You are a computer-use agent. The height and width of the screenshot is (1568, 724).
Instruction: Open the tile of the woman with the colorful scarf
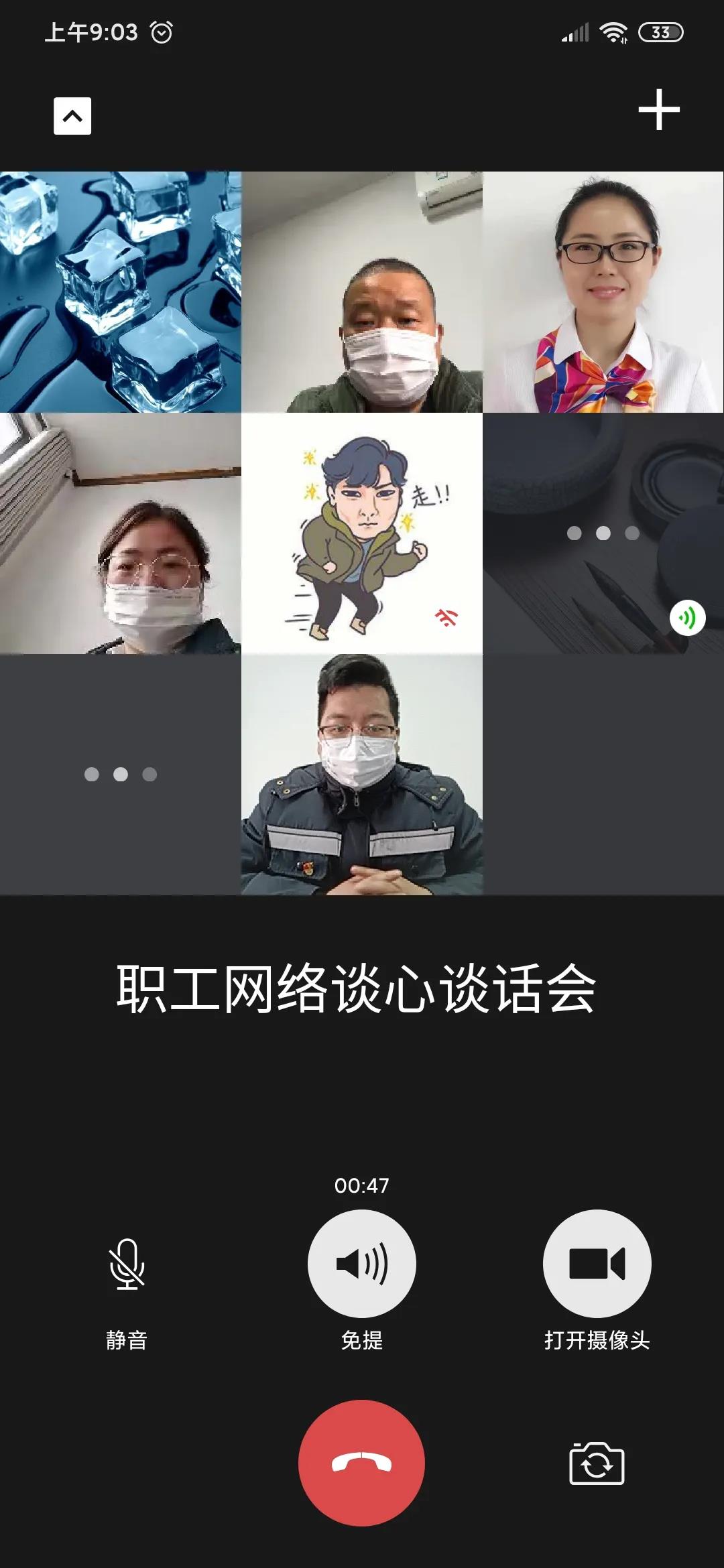[x=603, y=291]
